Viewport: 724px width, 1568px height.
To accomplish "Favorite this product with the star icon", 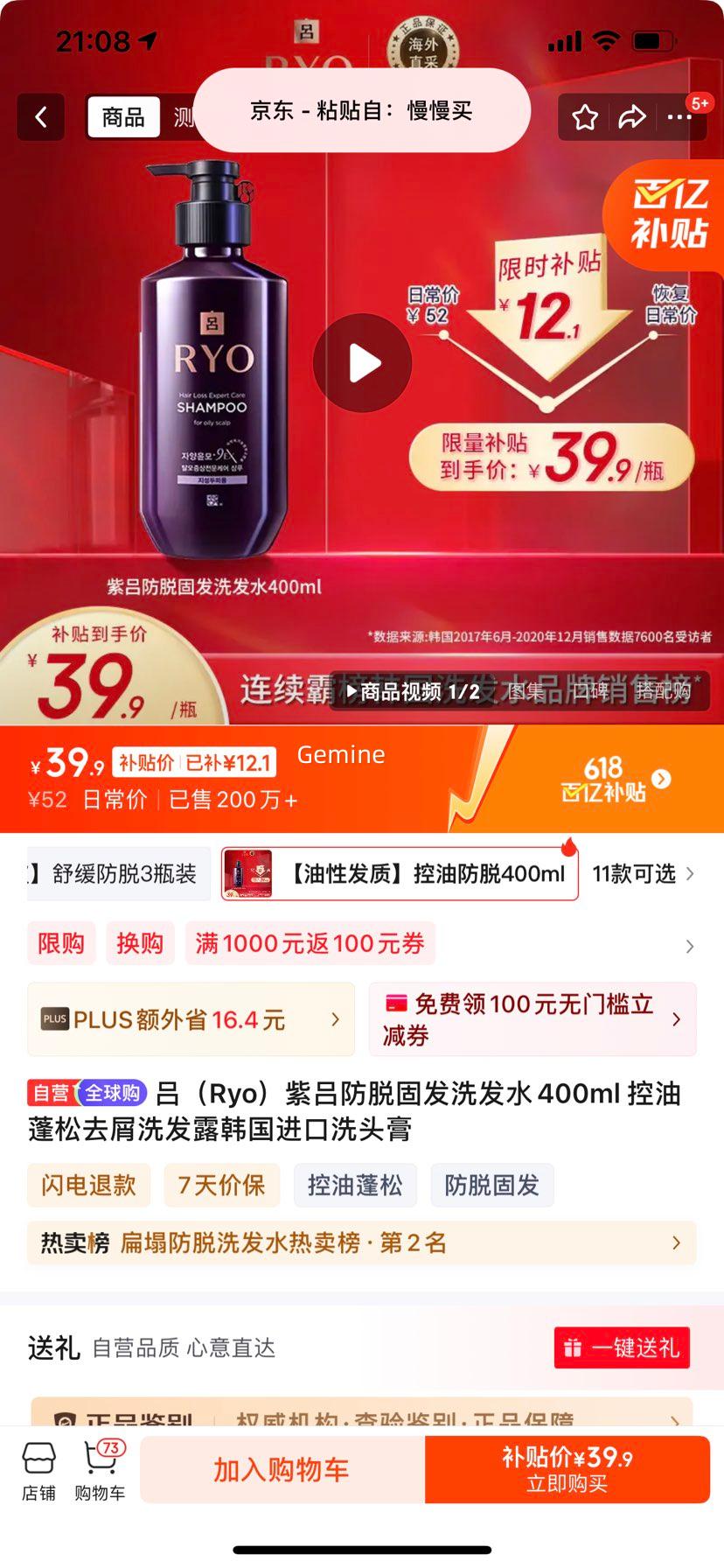I will [585, 117].
